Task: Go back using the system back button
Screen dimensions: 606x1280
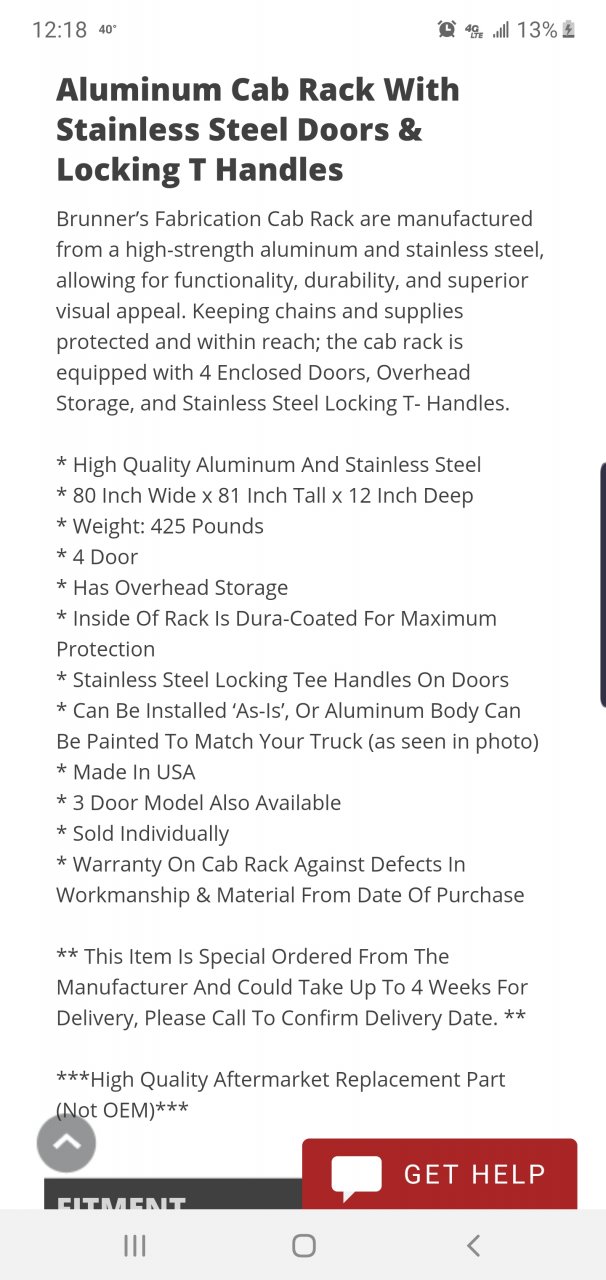Action: pyautogui.click(x=473, y=1245)
